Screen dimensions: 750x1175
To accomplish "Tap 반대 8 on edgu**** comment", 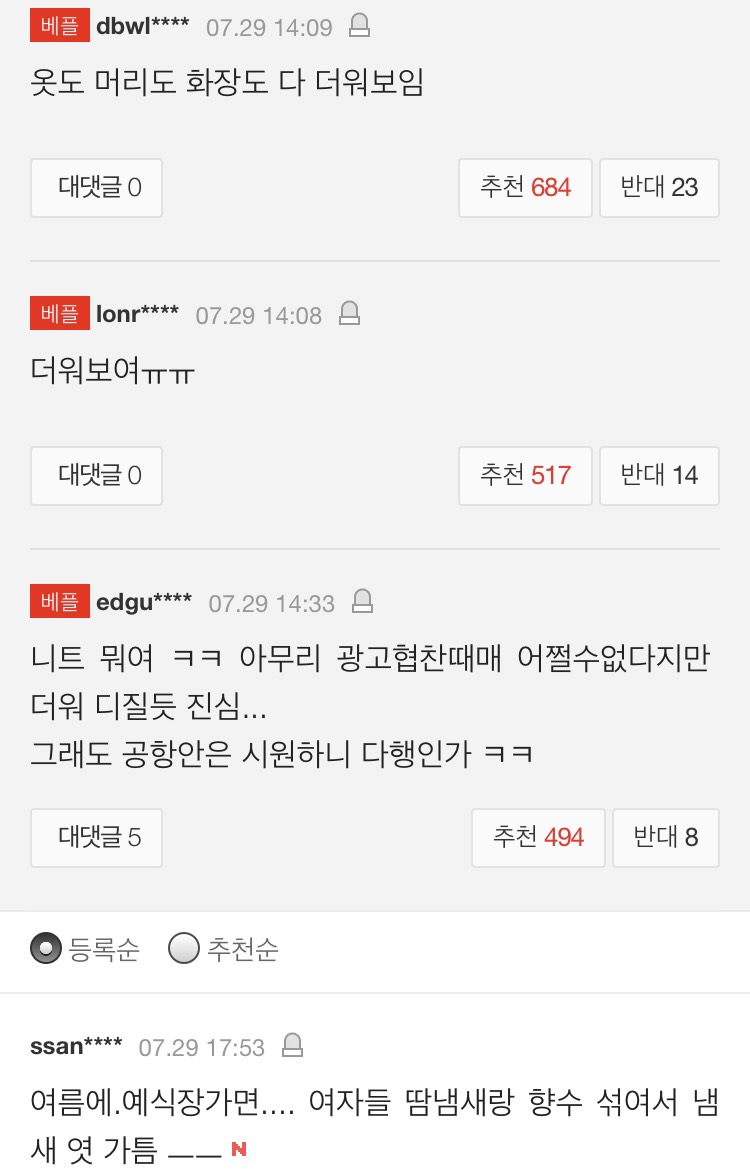I will (665, 837).
